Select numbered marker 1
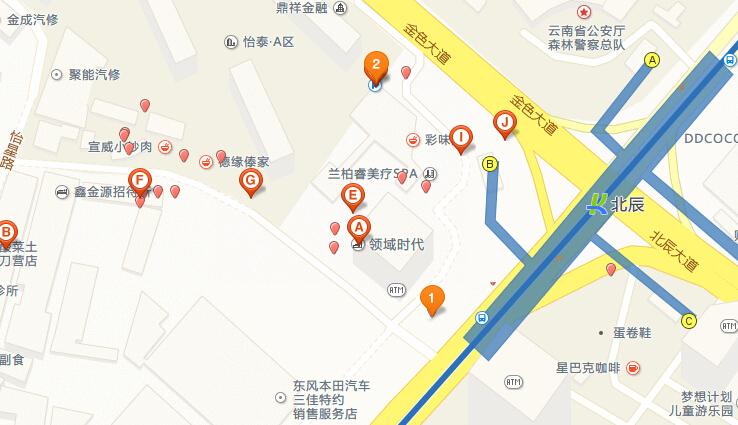Screen dimensions: 738x425 tap(431, 297)
